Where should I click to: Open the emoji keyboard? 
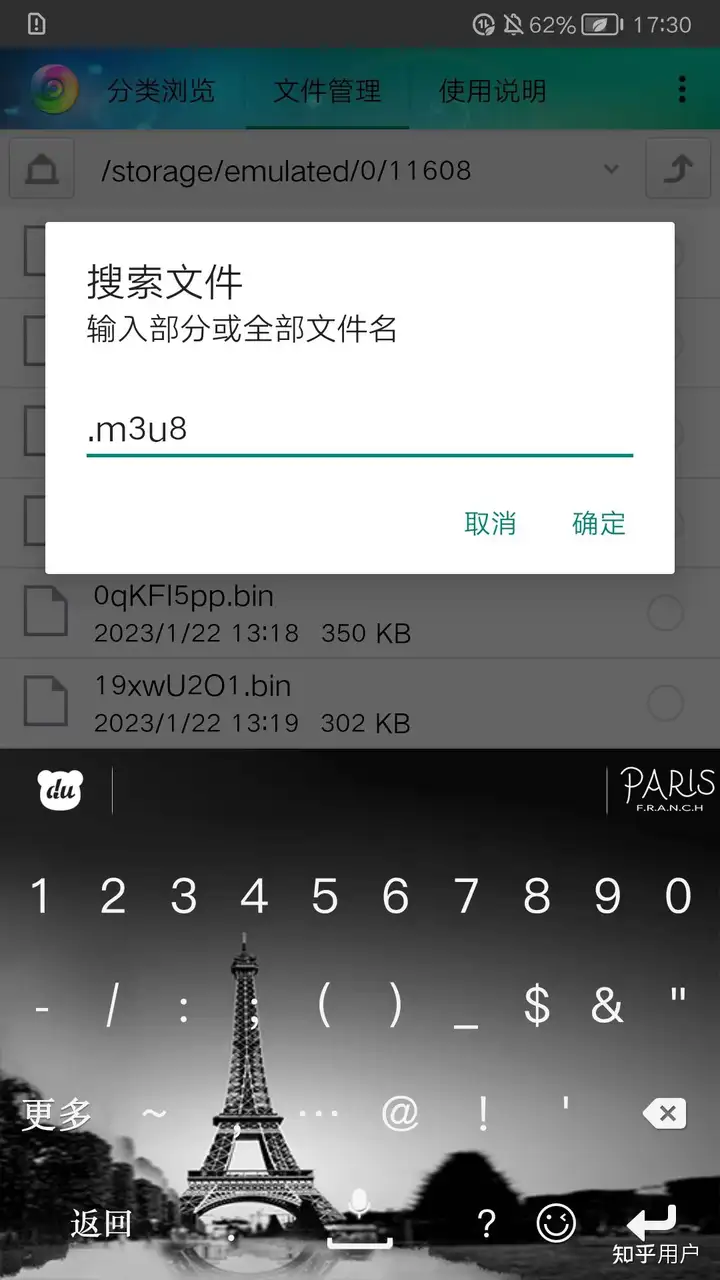click(557, 1222)
